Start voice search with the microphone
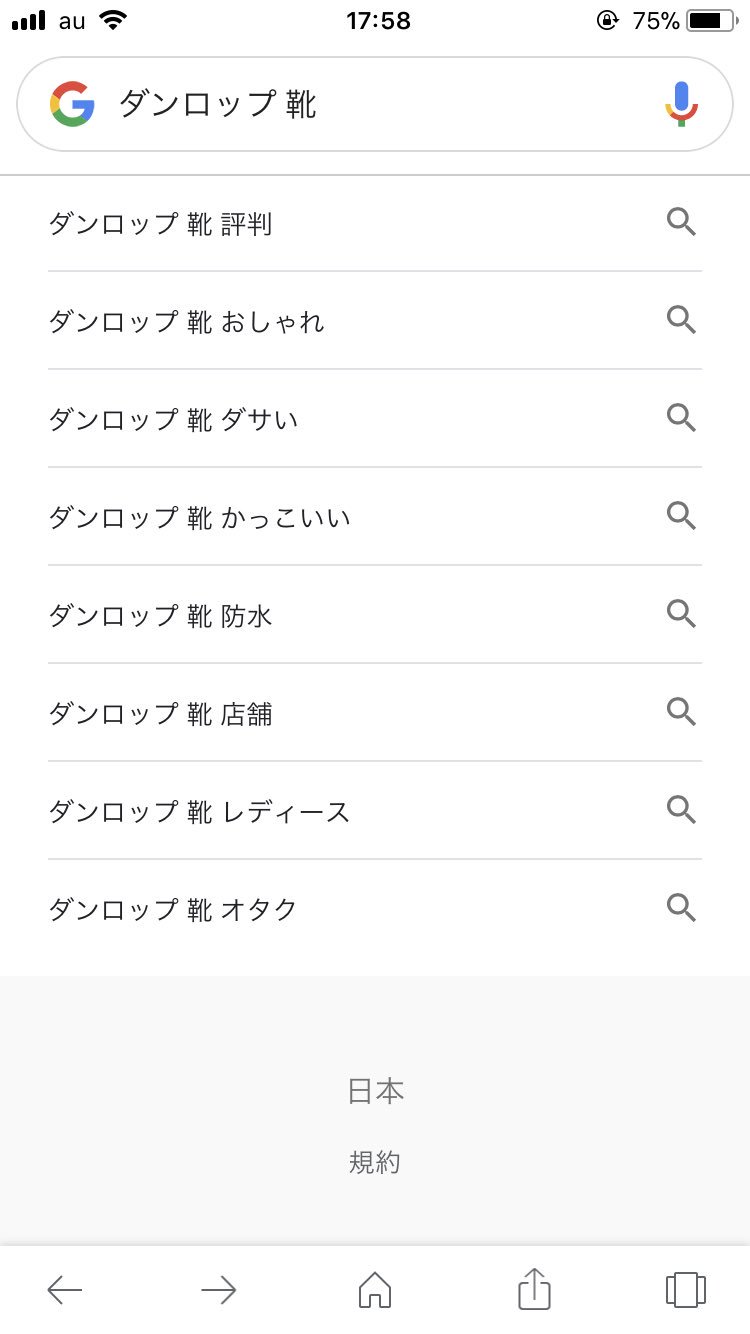The width and height of the screenshot is (750, 1334). [x=681, y=104]
